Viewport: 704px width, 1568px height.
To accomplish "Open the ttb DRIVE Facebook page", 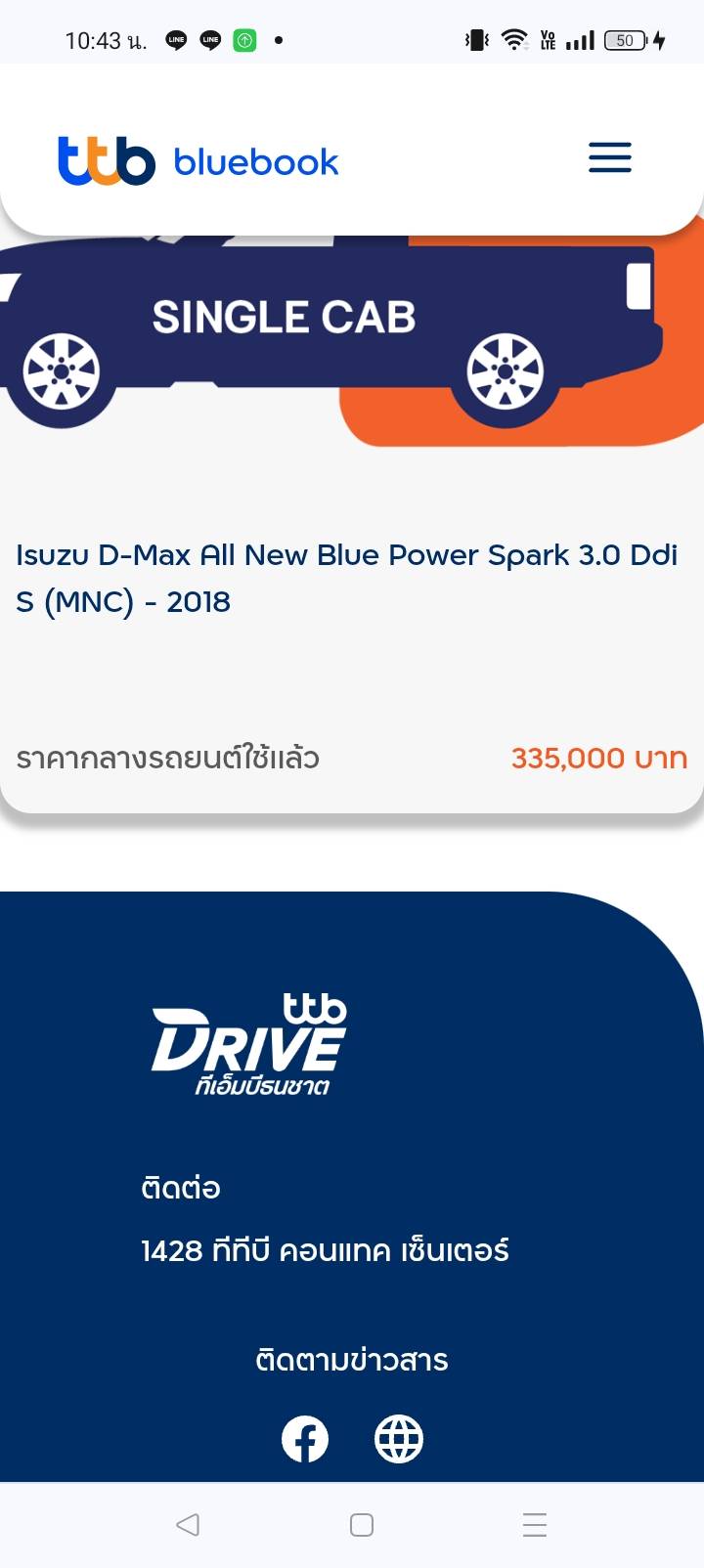I will [305, 1439].
